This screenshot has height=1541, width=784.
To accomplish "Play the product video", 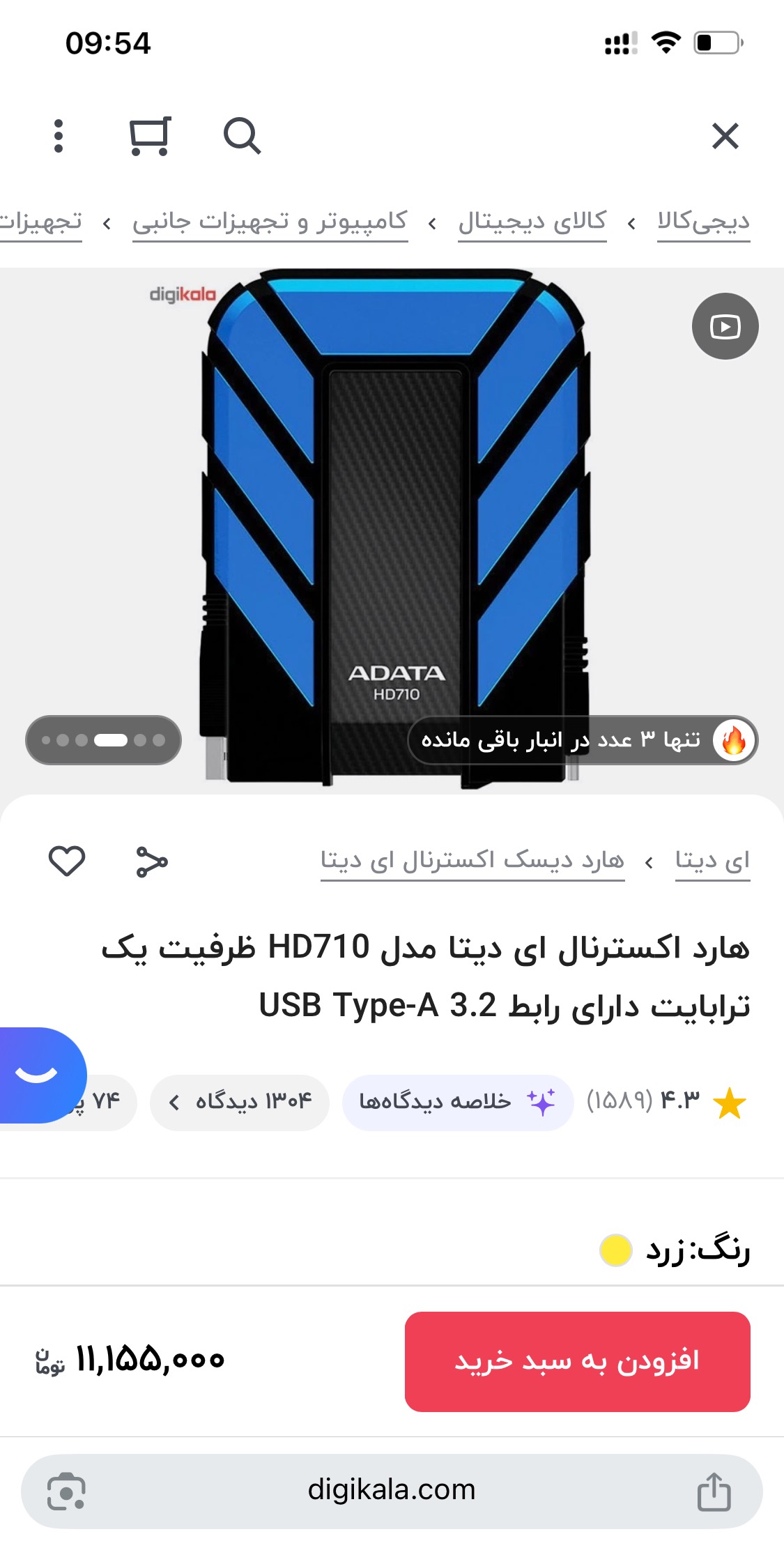I will (725, 326).
